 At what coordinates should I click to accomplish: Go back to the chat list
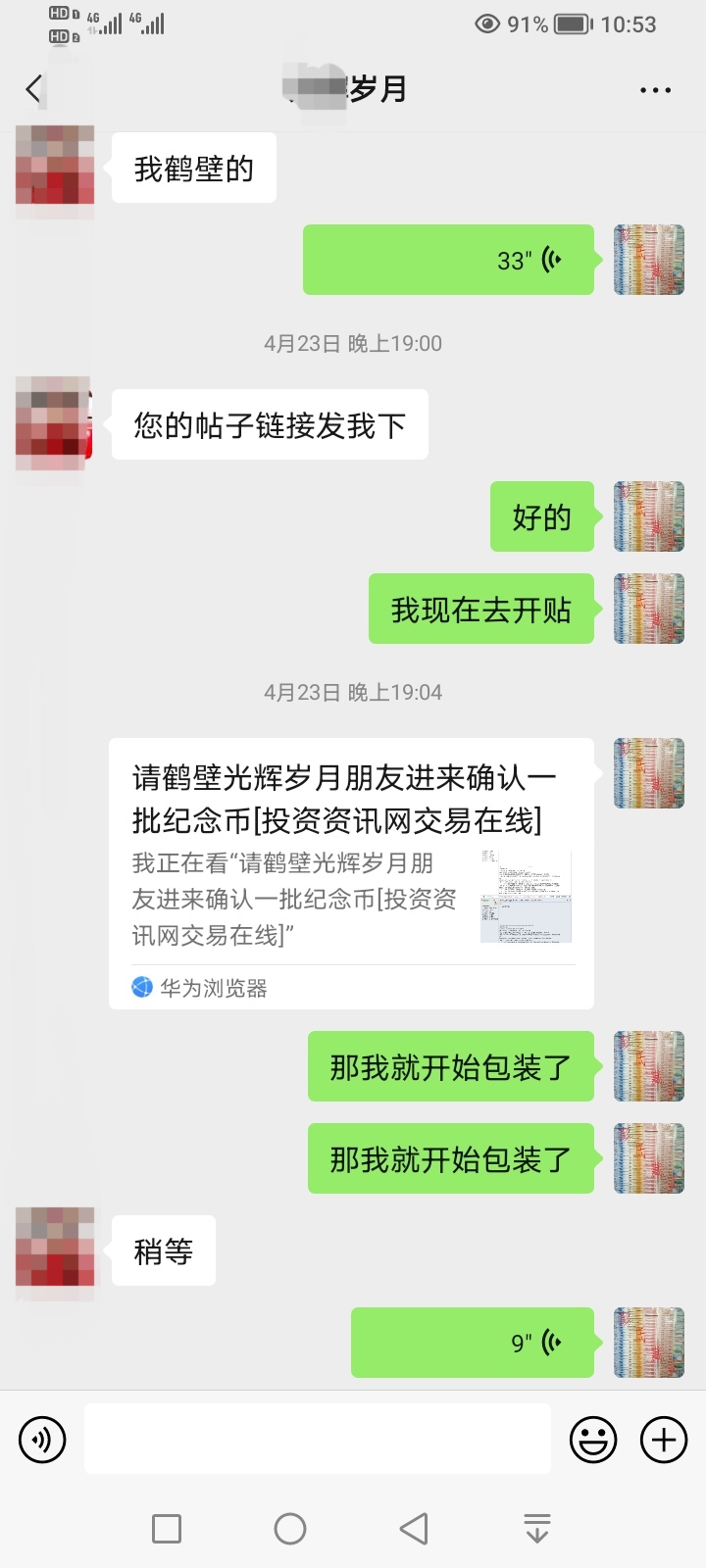click(34, 89)
